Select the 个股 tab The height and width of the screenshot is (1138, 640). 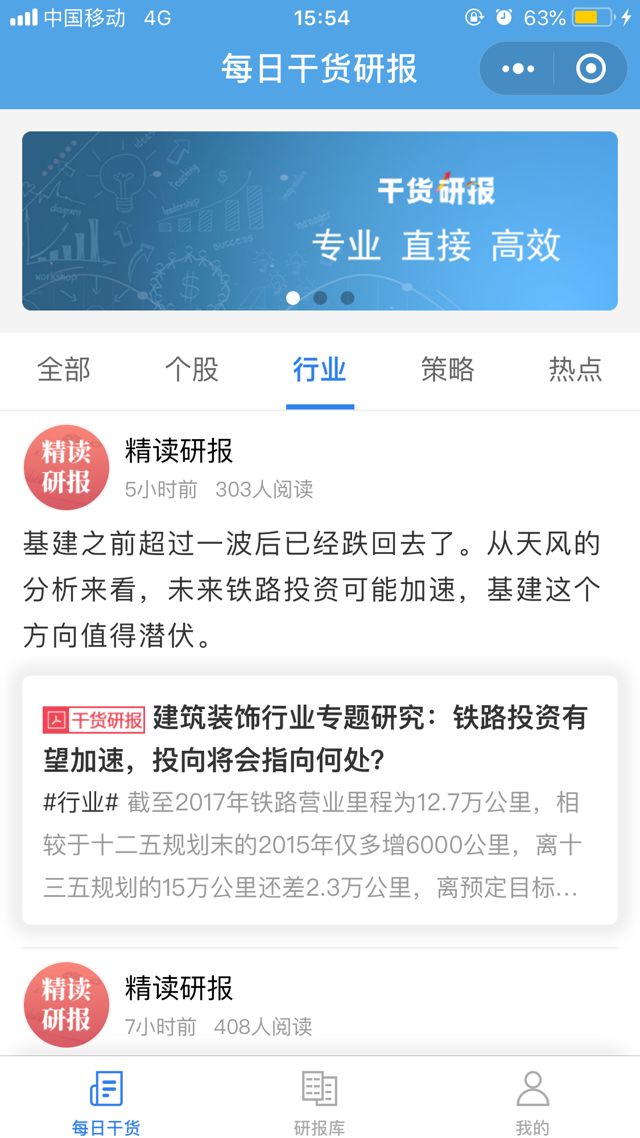[x=191, y=370]
